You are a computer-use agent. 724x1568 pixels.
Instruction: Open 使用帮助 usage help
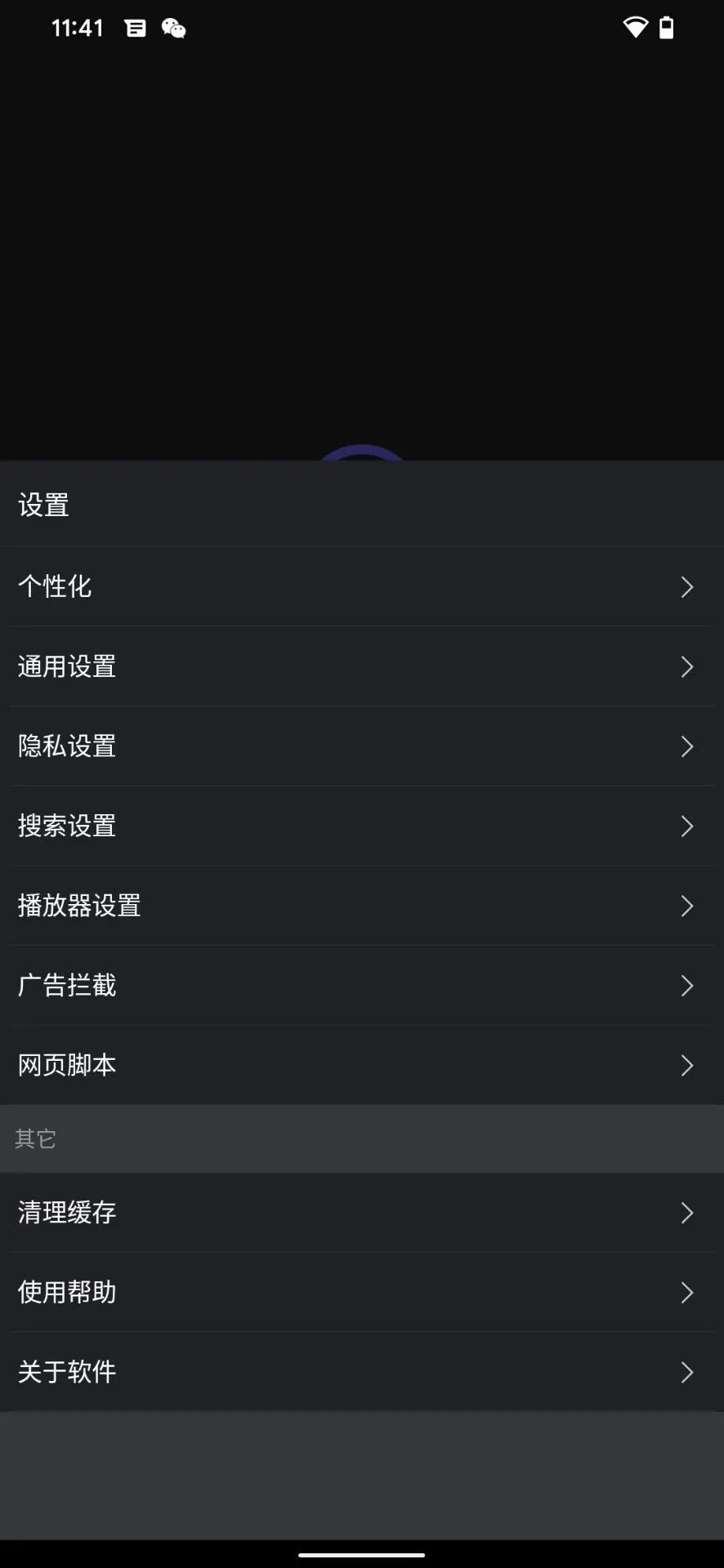click(x=361, y=1292)
